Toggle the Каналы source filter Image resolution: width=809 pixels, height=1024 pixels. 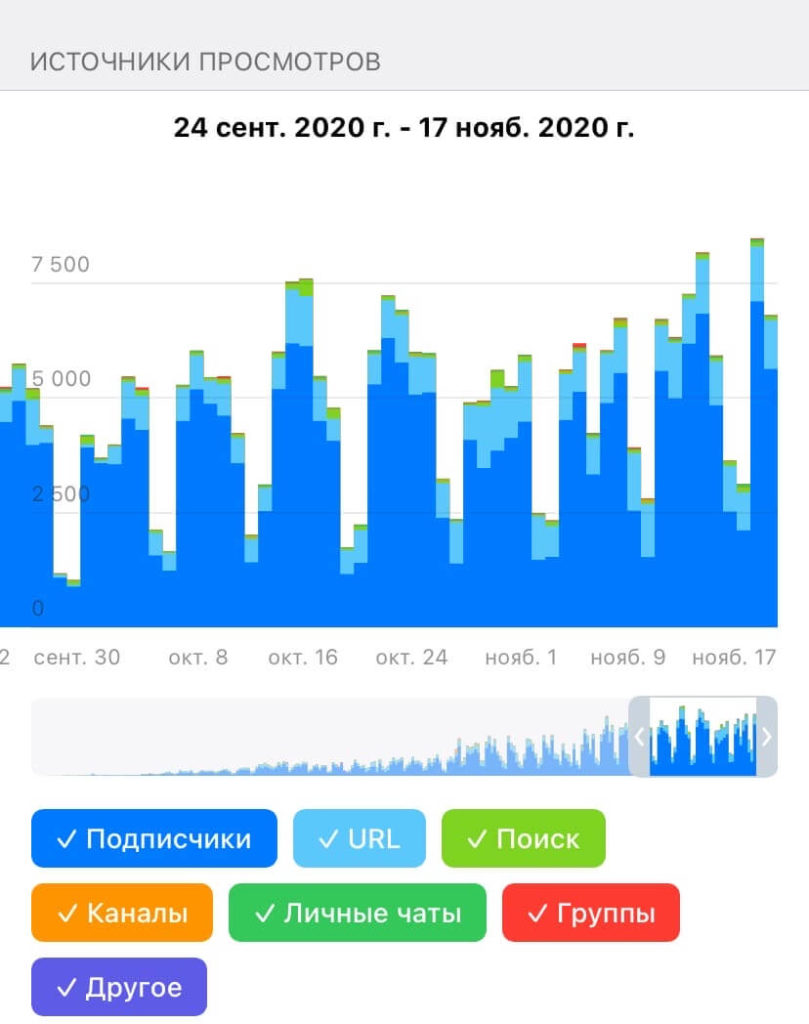point(122,912)
